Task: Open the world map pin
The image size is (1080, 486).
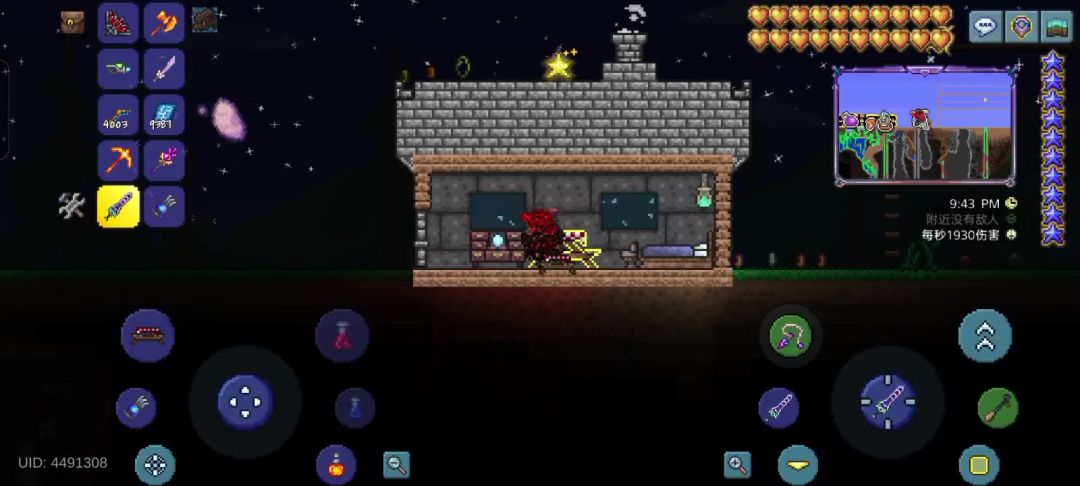Action: [1021, 26]
